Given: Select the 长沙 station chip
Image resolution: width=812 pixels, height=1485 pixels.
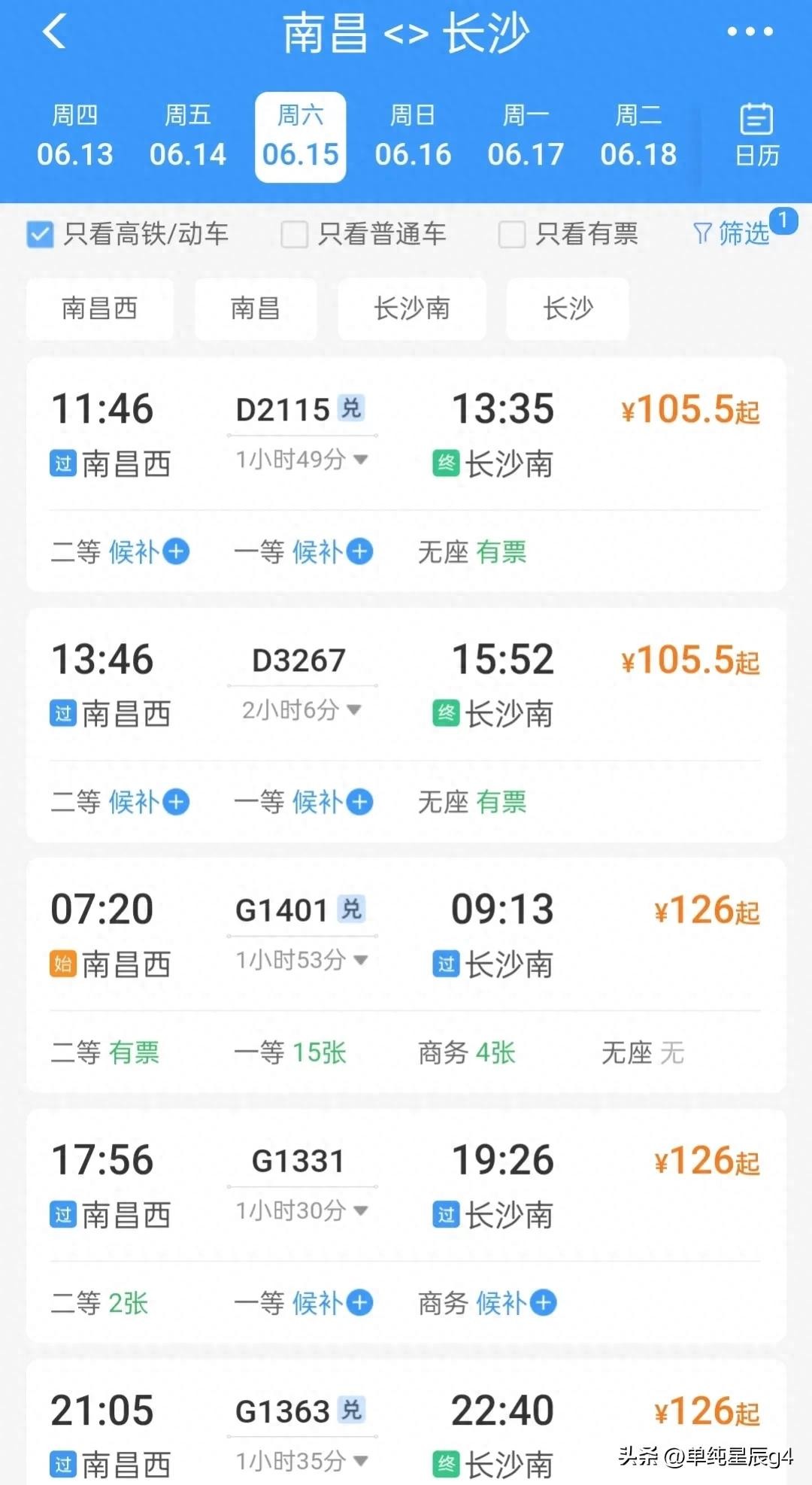Looking at the screenshot, I should click(x=568, y=308).
